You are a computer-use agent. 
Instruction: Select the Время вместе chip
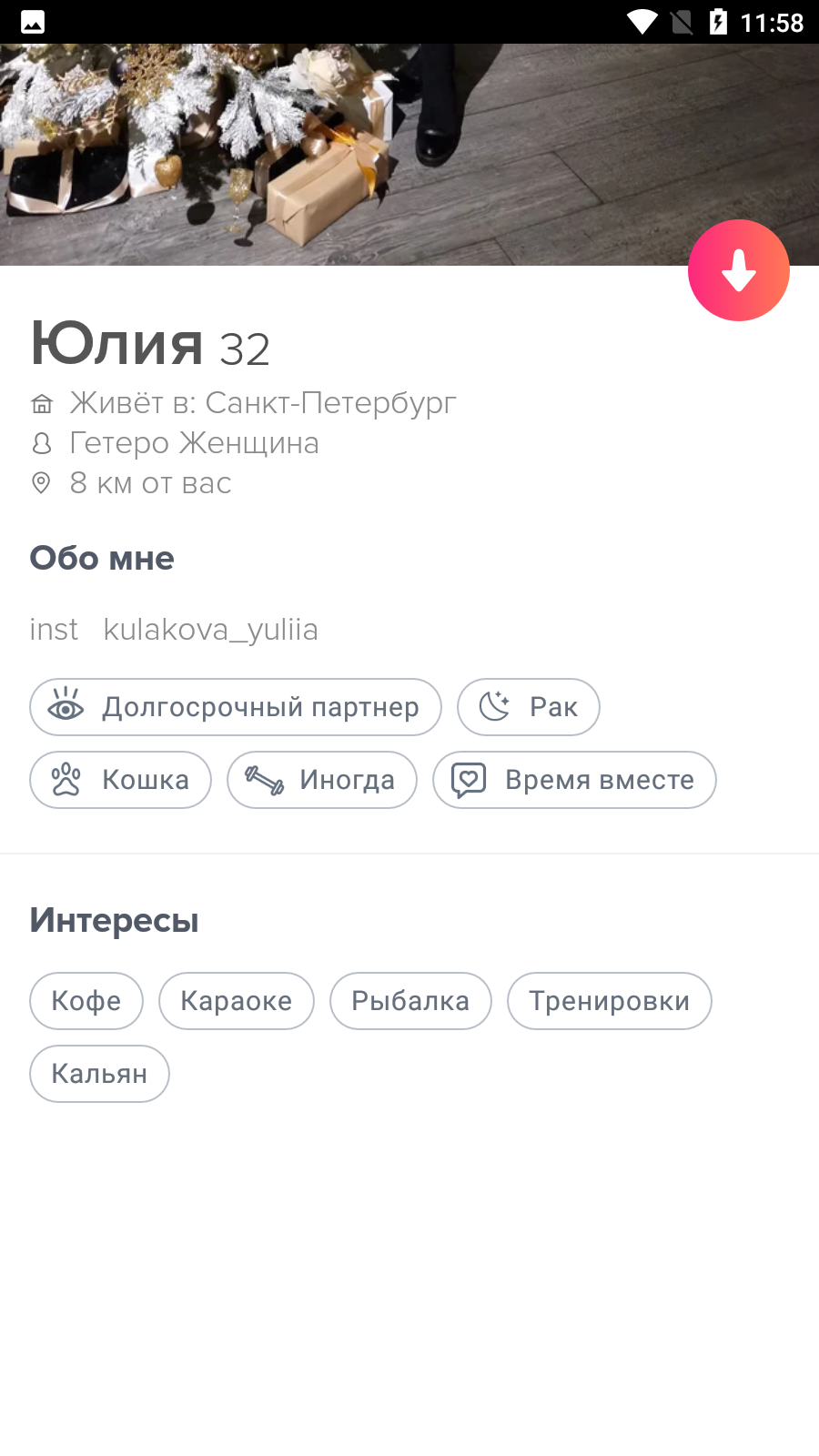(x=574, y=780)
